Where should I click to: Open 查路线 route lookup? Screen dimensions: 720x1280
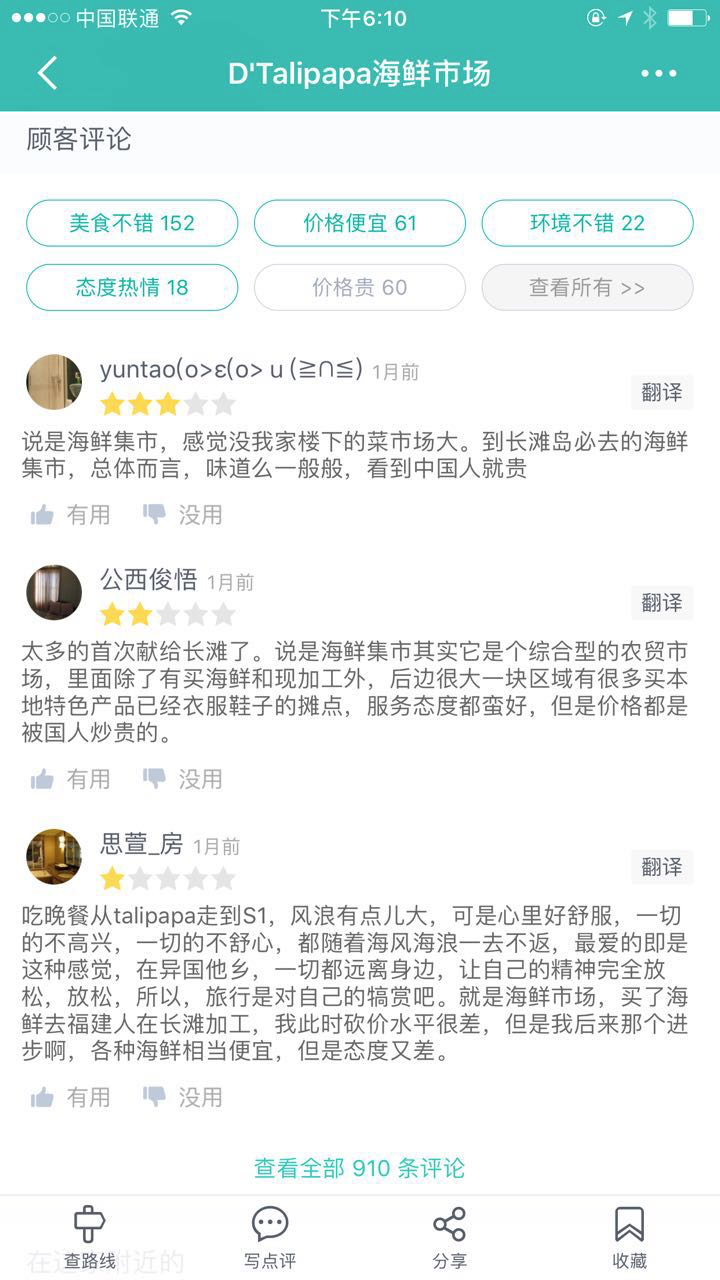point(90,1238)
